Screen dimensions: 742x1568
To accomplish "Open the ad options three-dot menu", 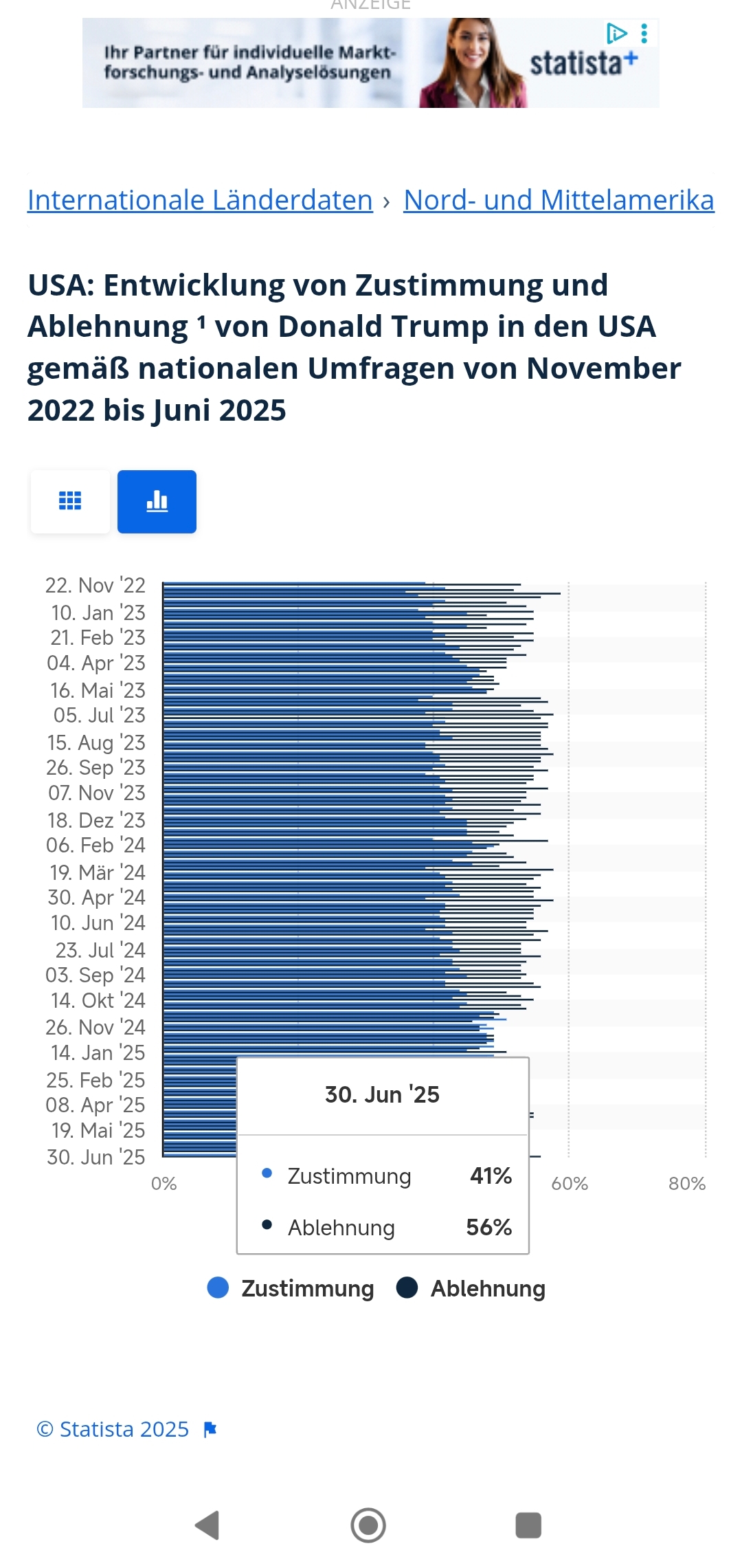I will pos(644,33).
